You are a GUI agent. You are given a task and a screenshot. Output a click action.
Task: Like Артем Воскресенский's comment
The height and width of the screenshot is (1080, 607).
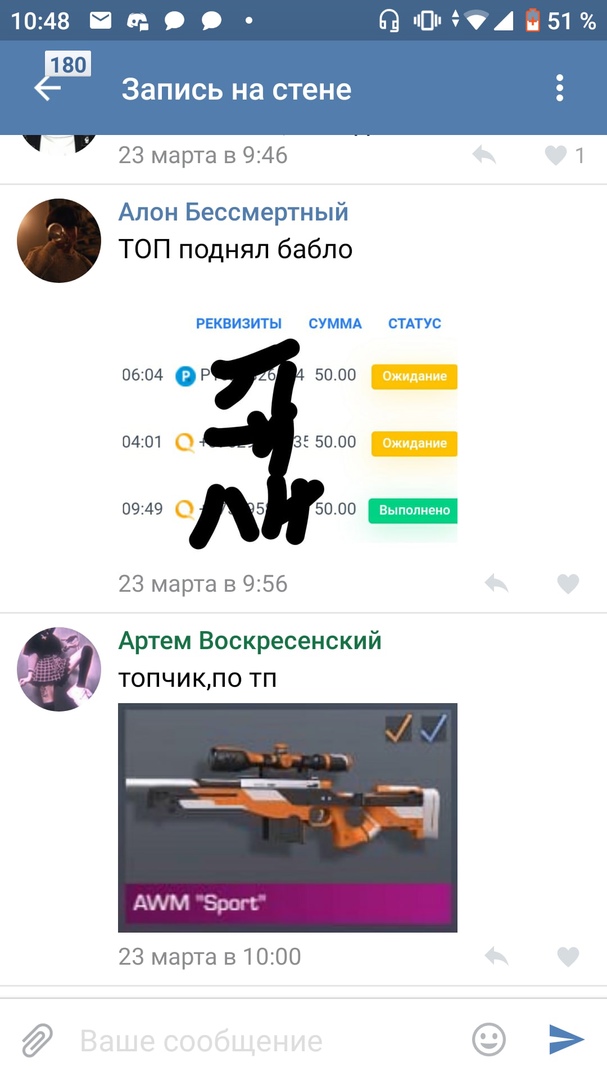pyautogui.click(x=568, y=957)
